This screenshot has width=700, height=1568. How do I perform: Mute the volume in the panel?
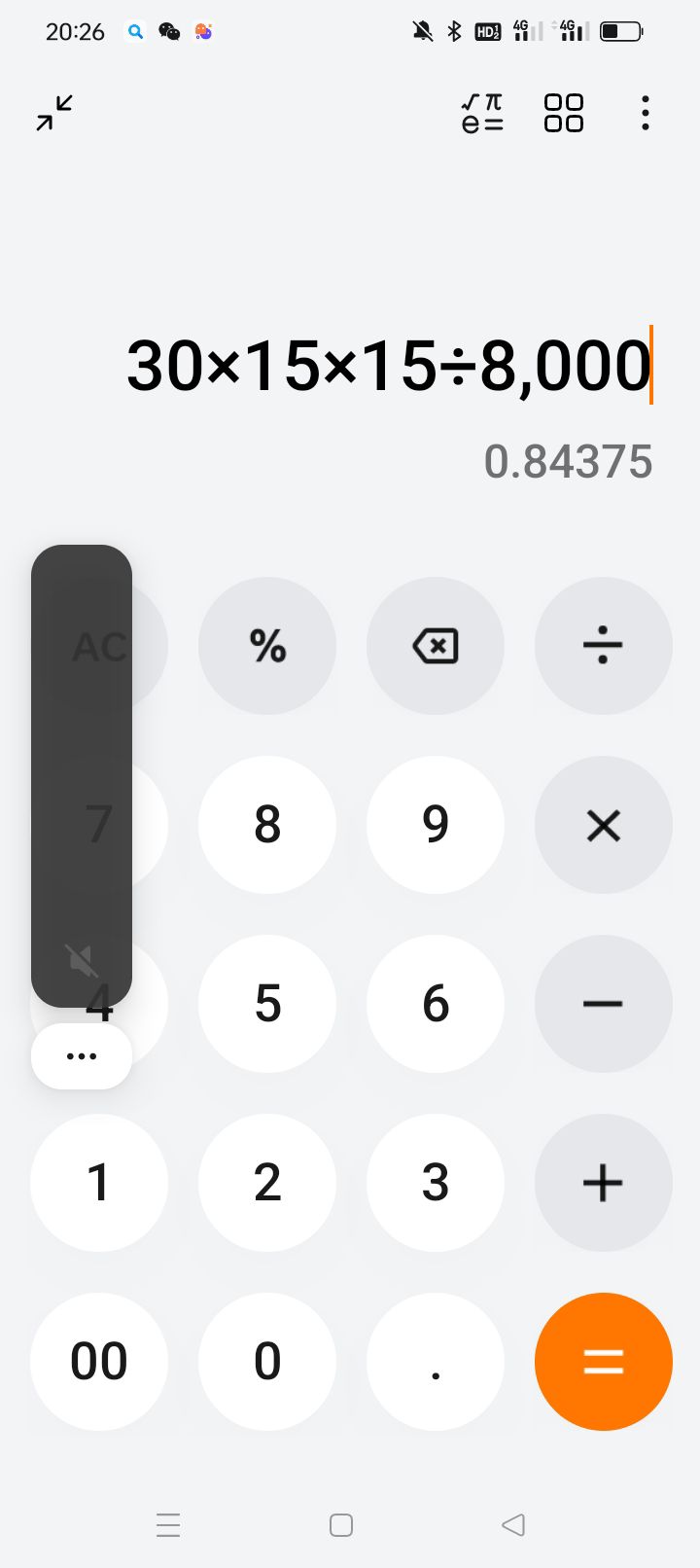82,961
